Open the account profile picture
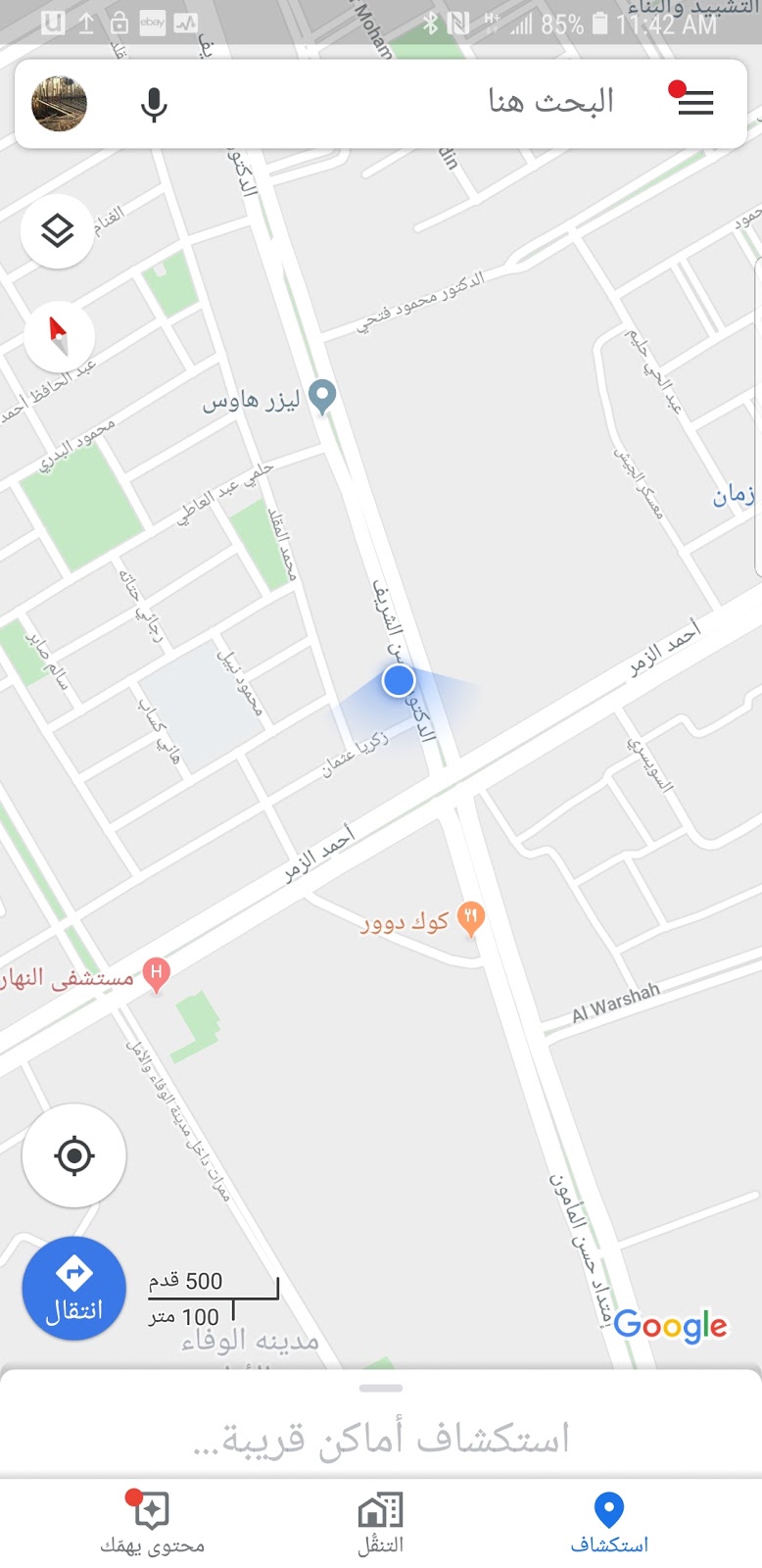The width and height of the screenshot is (762, 1568). [x=60, y=103]
